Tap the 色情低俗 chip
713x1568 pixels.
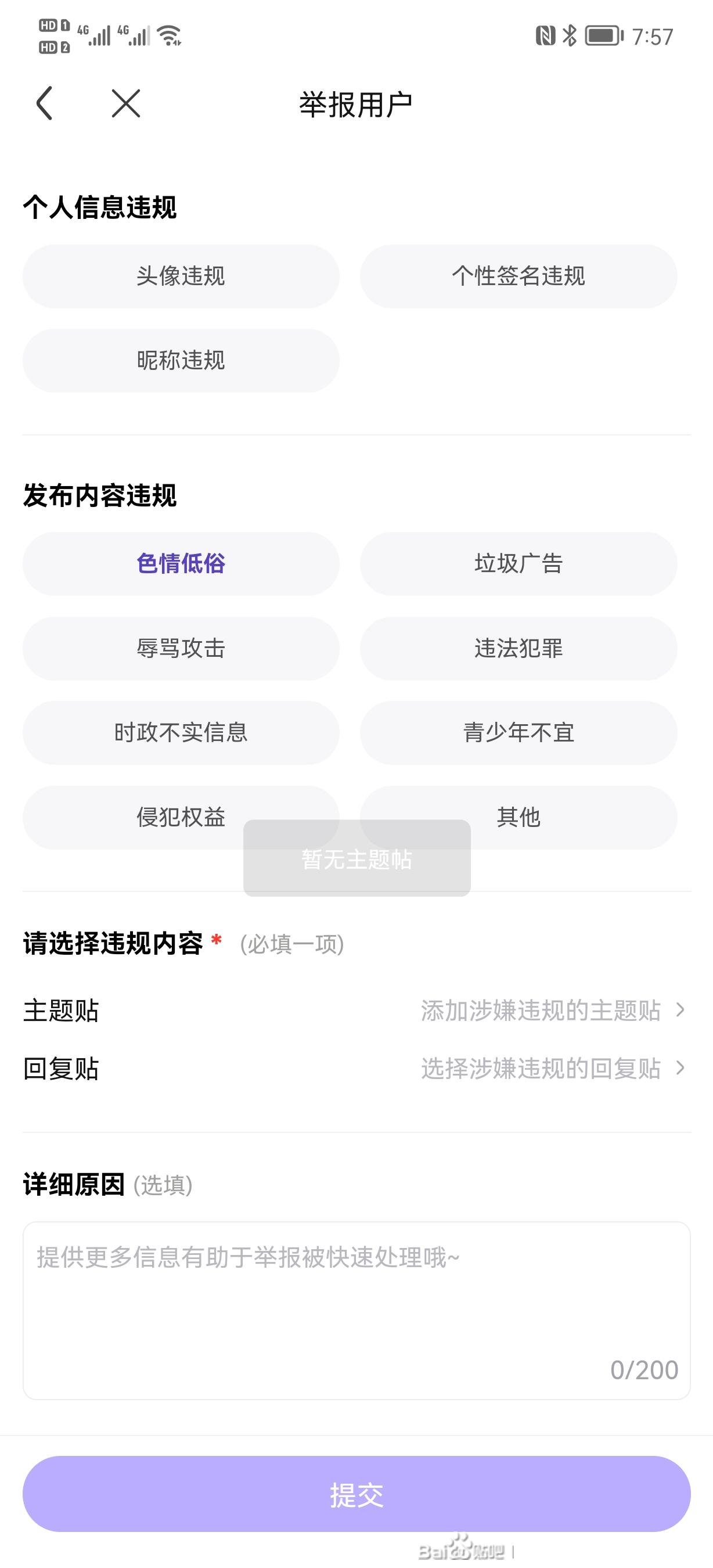pos(181,564)
